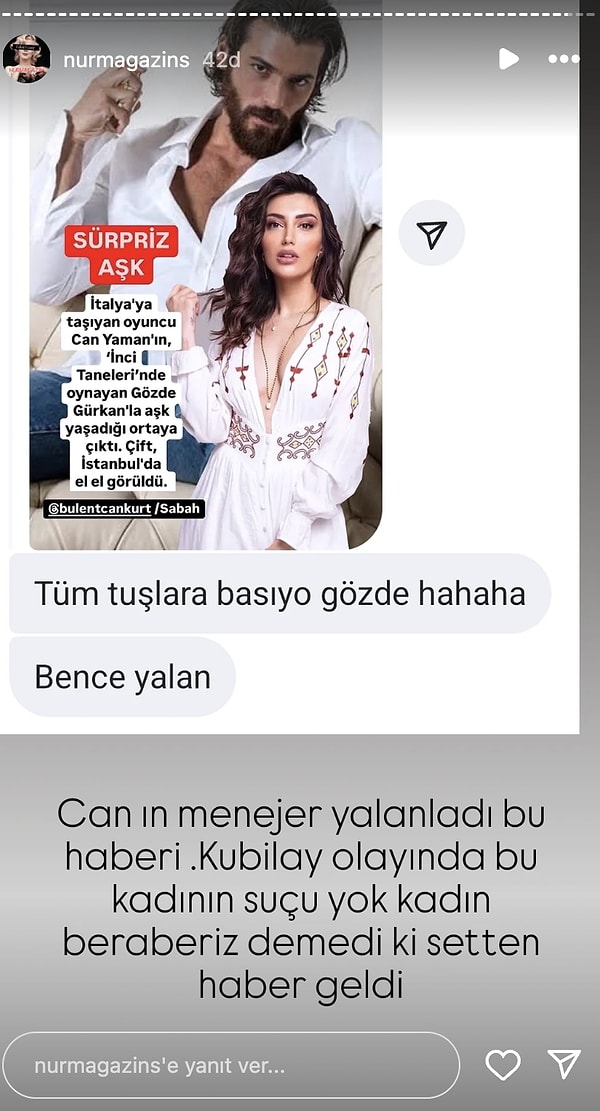600x1111 pixels.
Task: Open nurmagazins profile picture
Action: tap(27, 59)
